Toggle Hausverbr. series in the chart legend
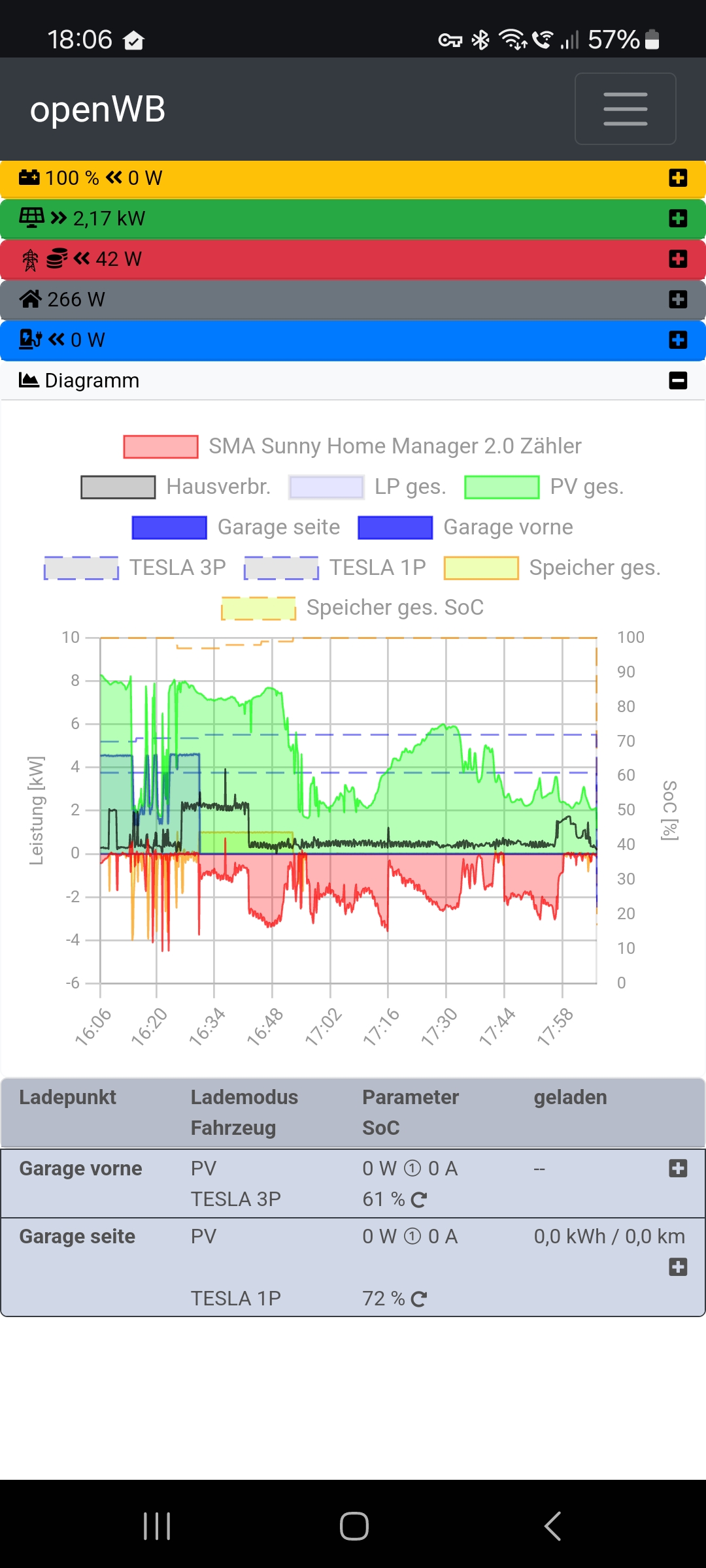This screenshot has height=1568, width=706. [x=175, y=487]
